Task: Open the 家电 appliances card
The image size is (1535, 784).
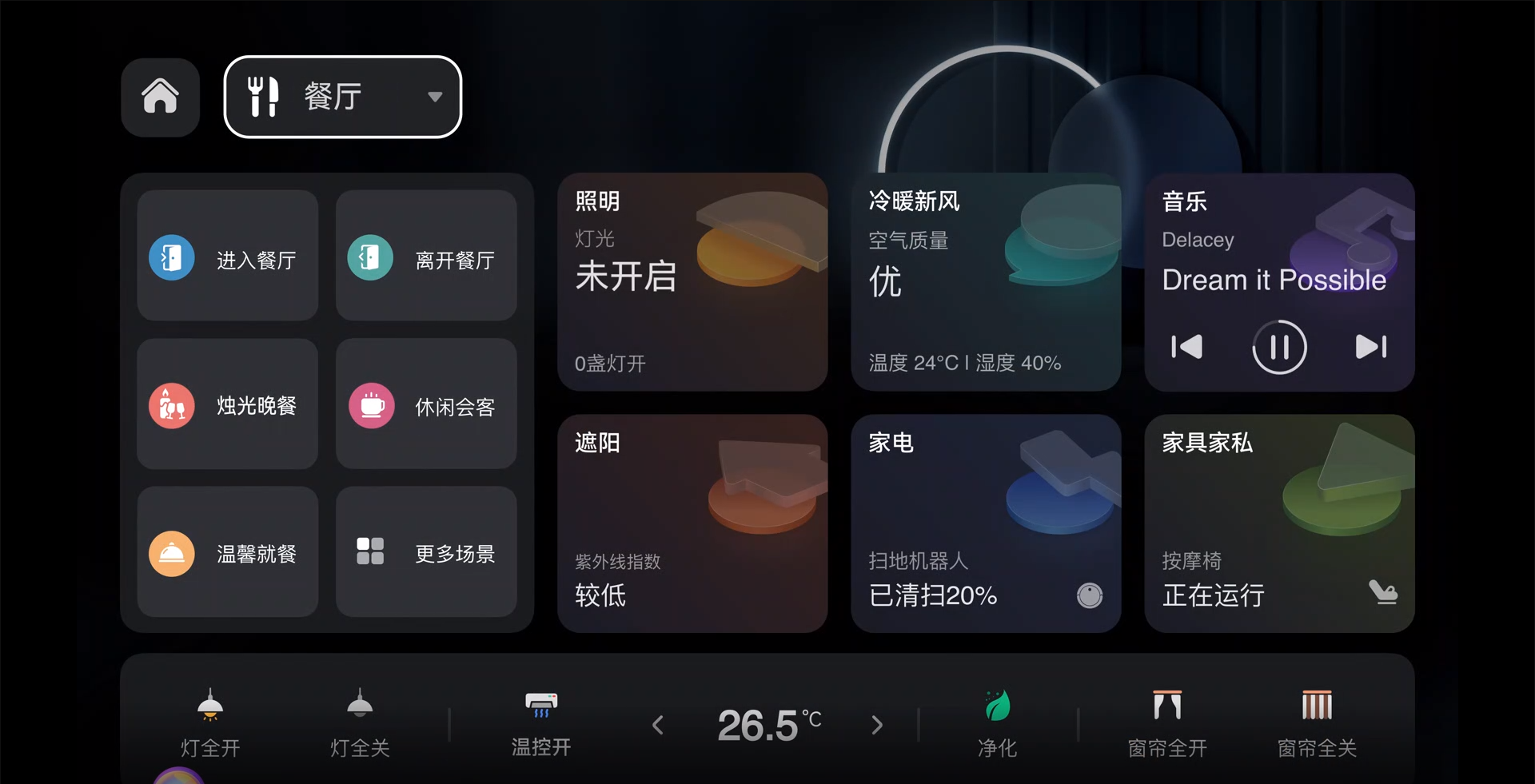Action: [986, 523]
